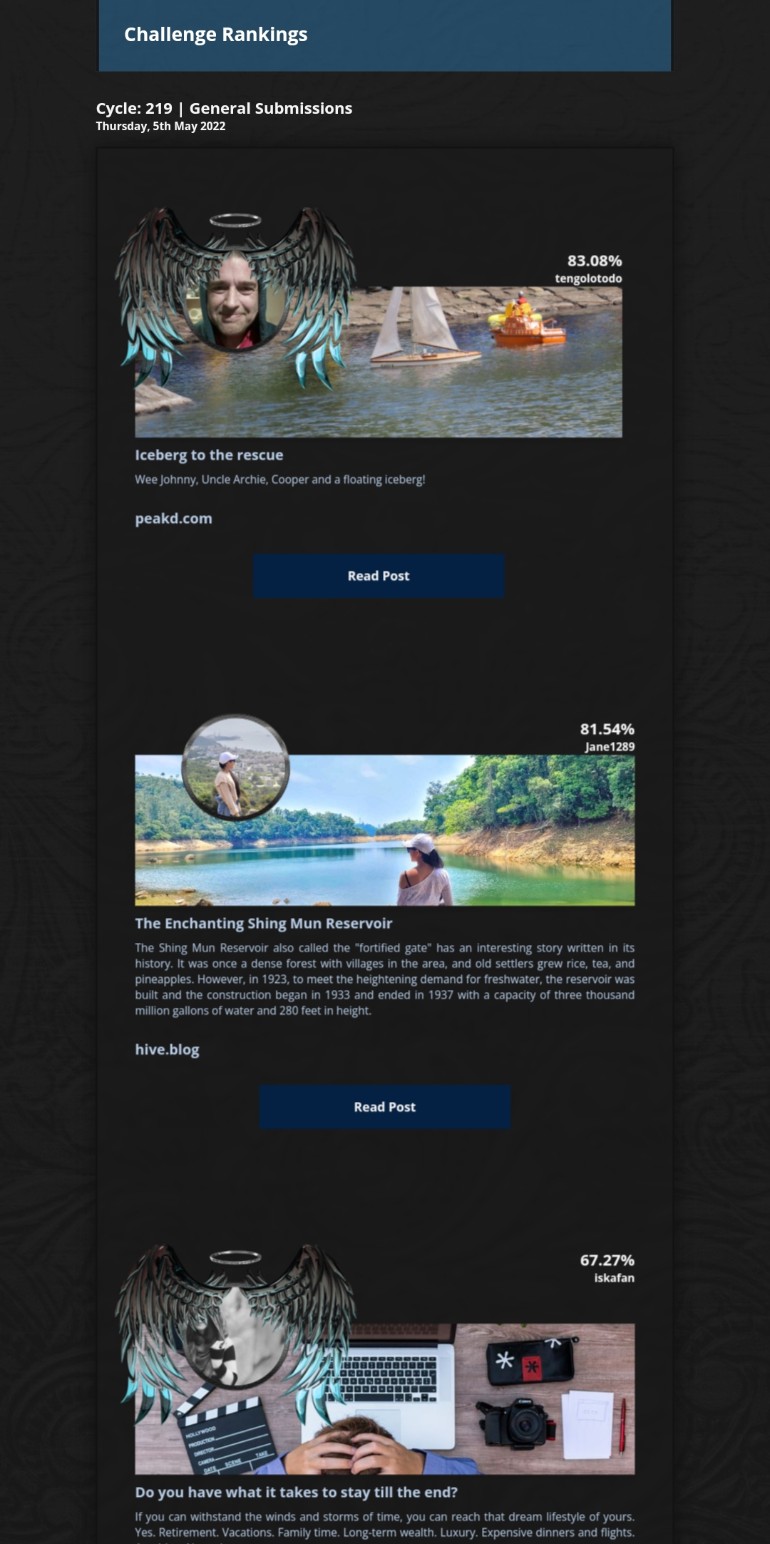770x1544 pixels.
Task: Visit the peakd.com source link
Action: (x=173, y=518)
